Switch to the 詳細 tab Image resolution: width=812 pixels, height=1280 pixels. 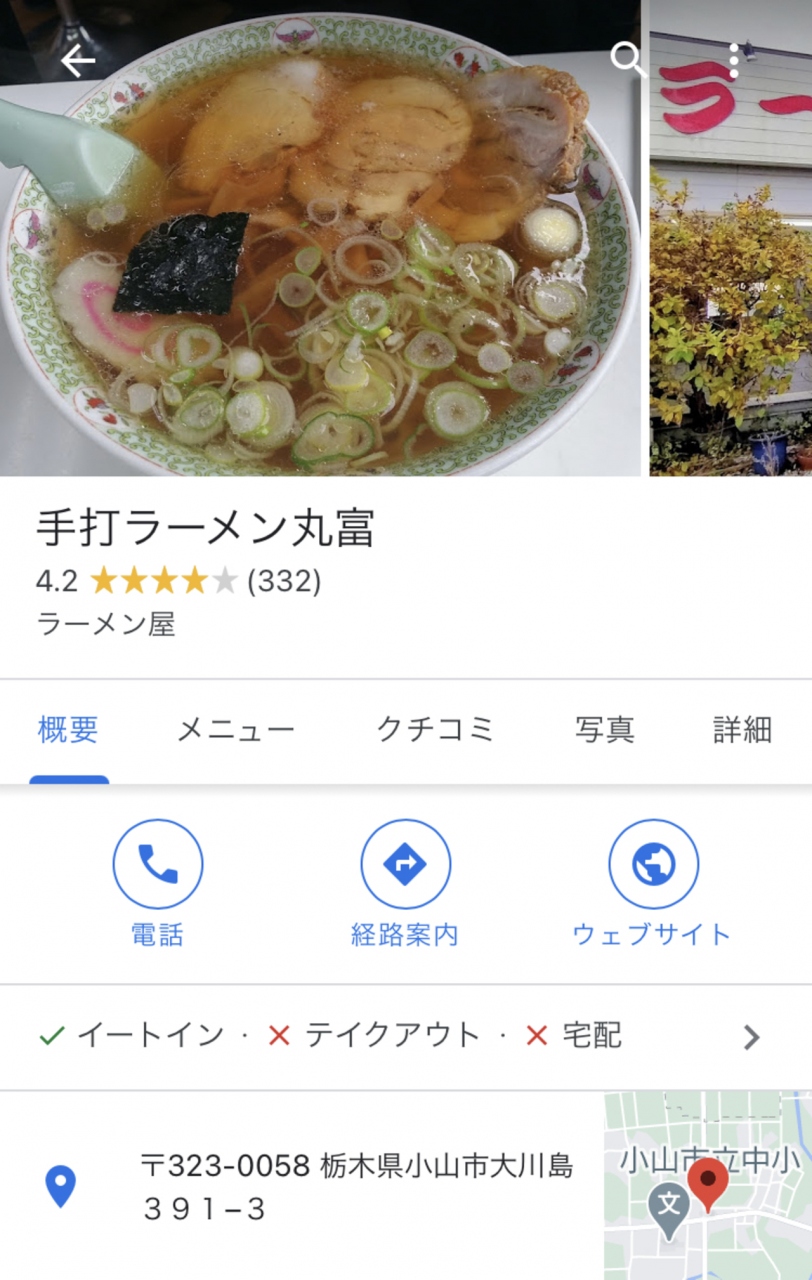point(742,730)
